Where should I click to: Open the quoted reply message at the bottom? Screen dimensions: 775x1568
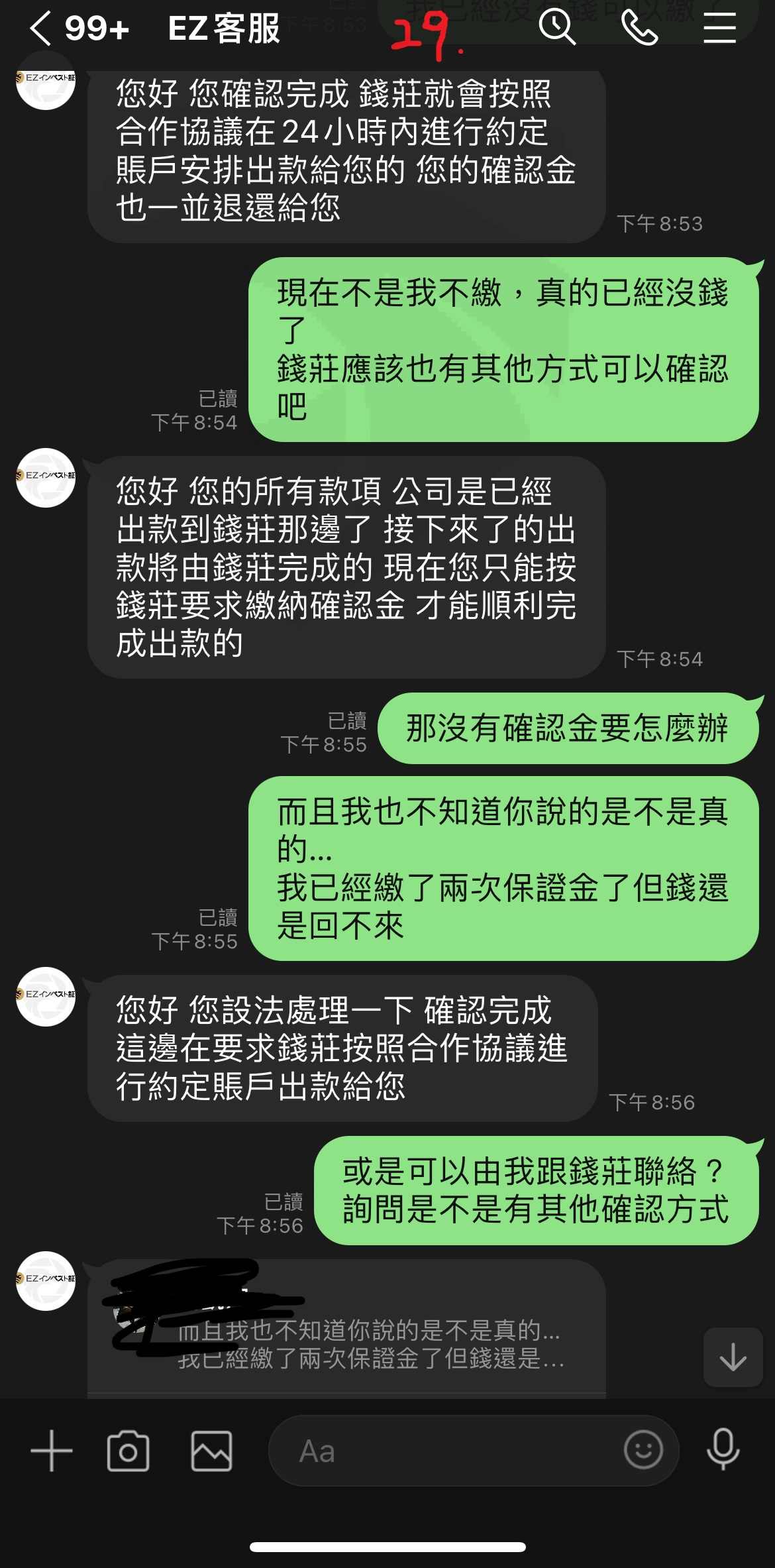click(x=346, y=1329)
